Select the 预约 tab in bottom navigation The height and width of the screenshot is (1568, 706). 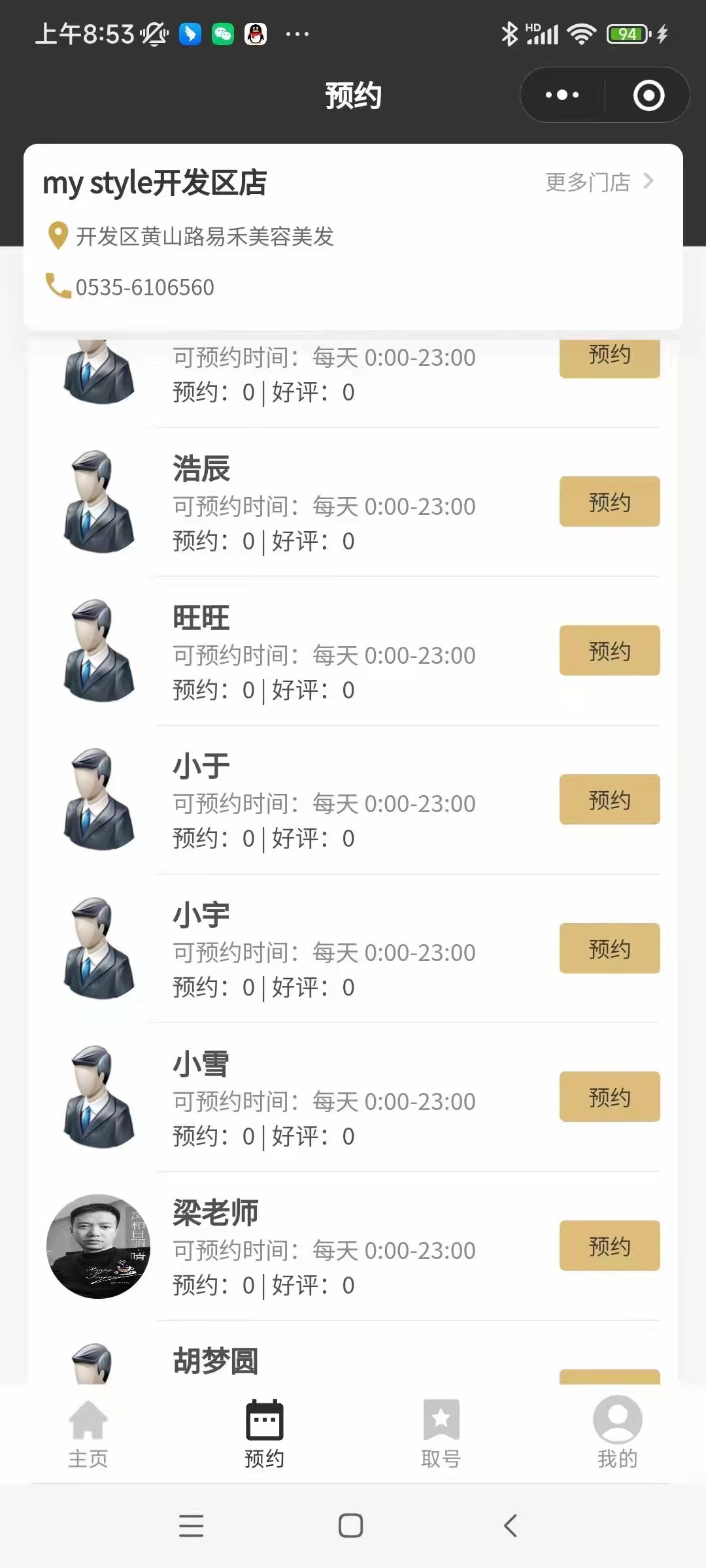tap(264, 1434)
